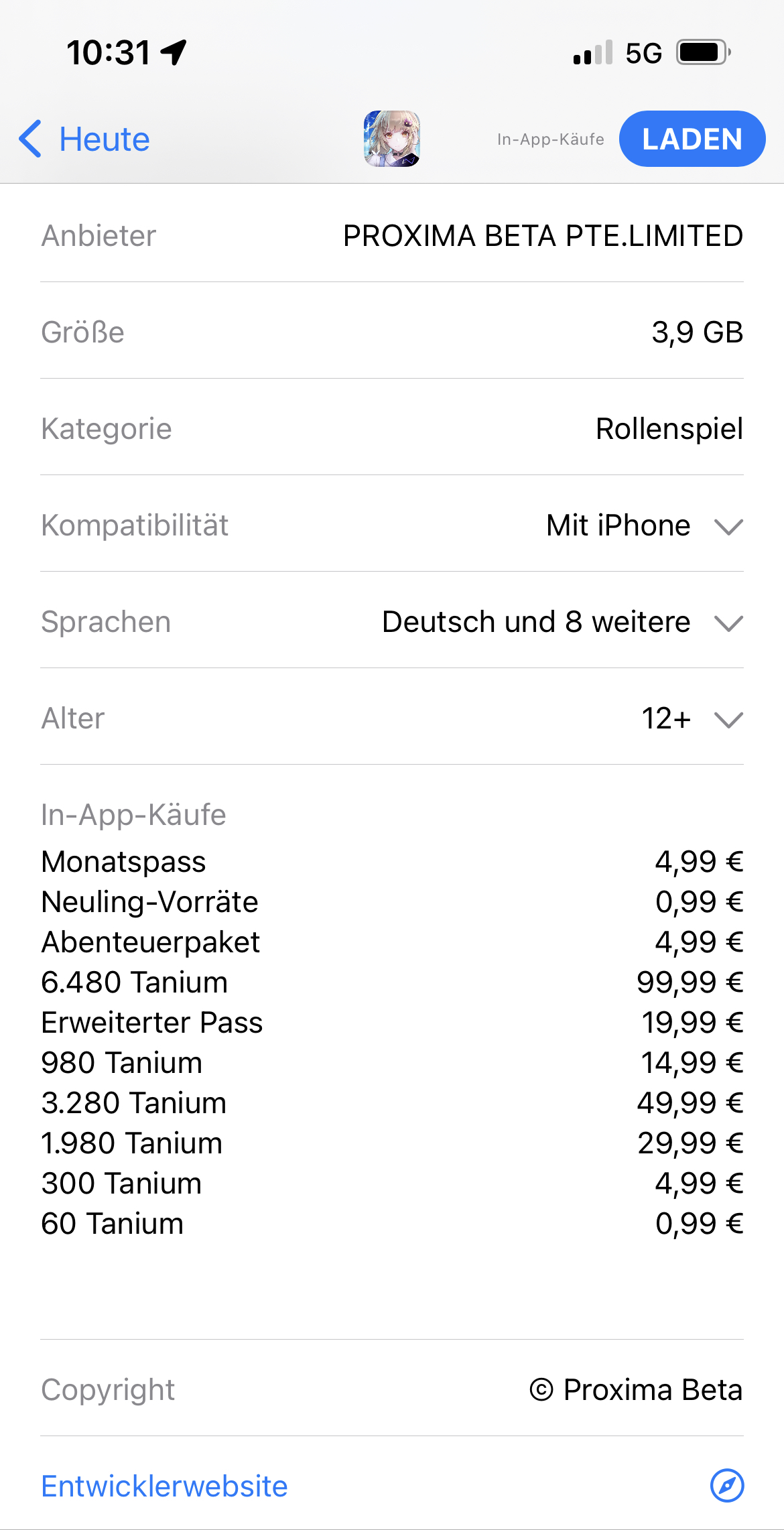This screenshot has height=1530, width=784.
Task: Tap the LADEN download button
Action: coord(692,139)
